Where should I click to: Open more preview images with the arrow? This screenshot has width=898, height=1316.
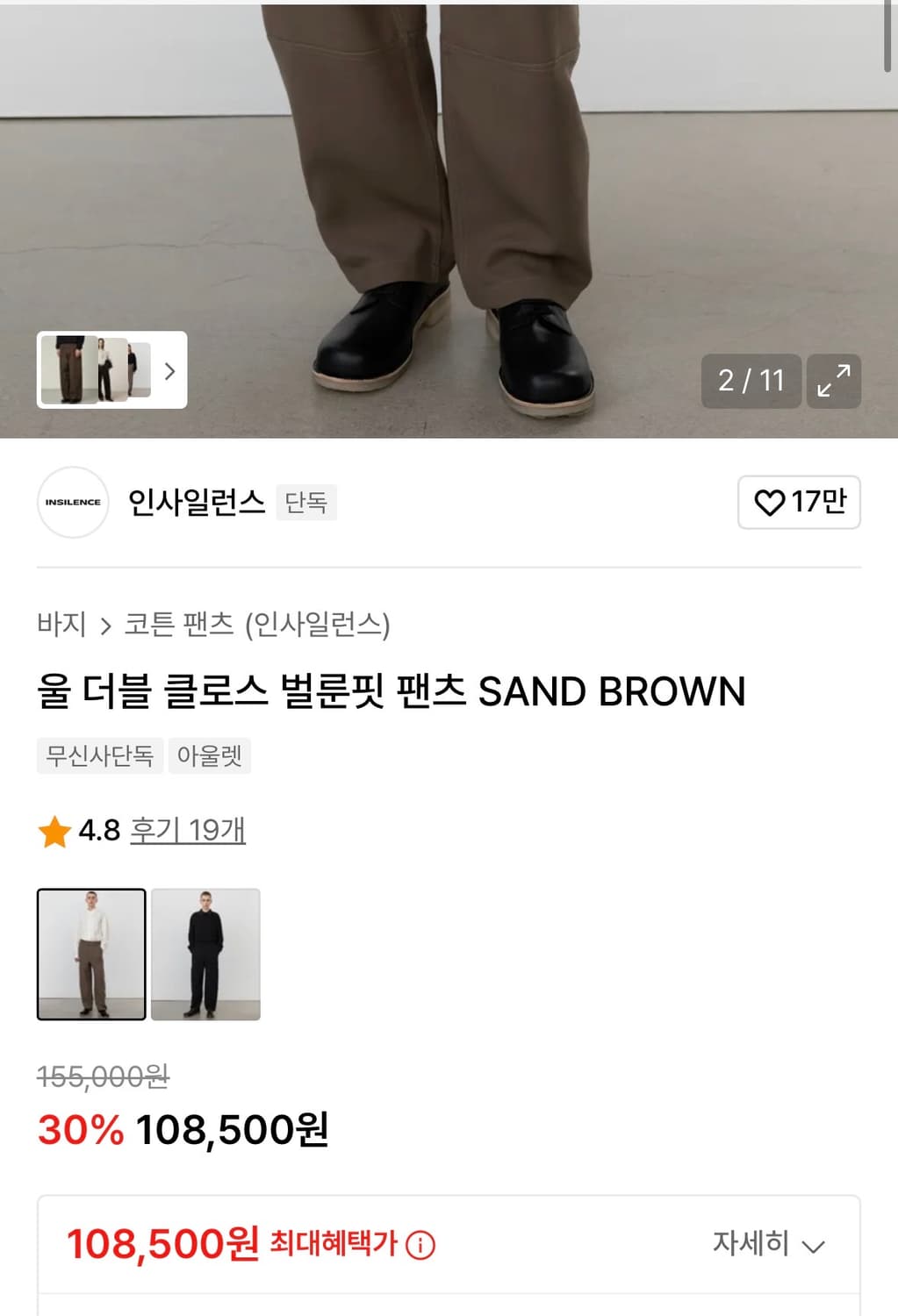pos(169,372)
